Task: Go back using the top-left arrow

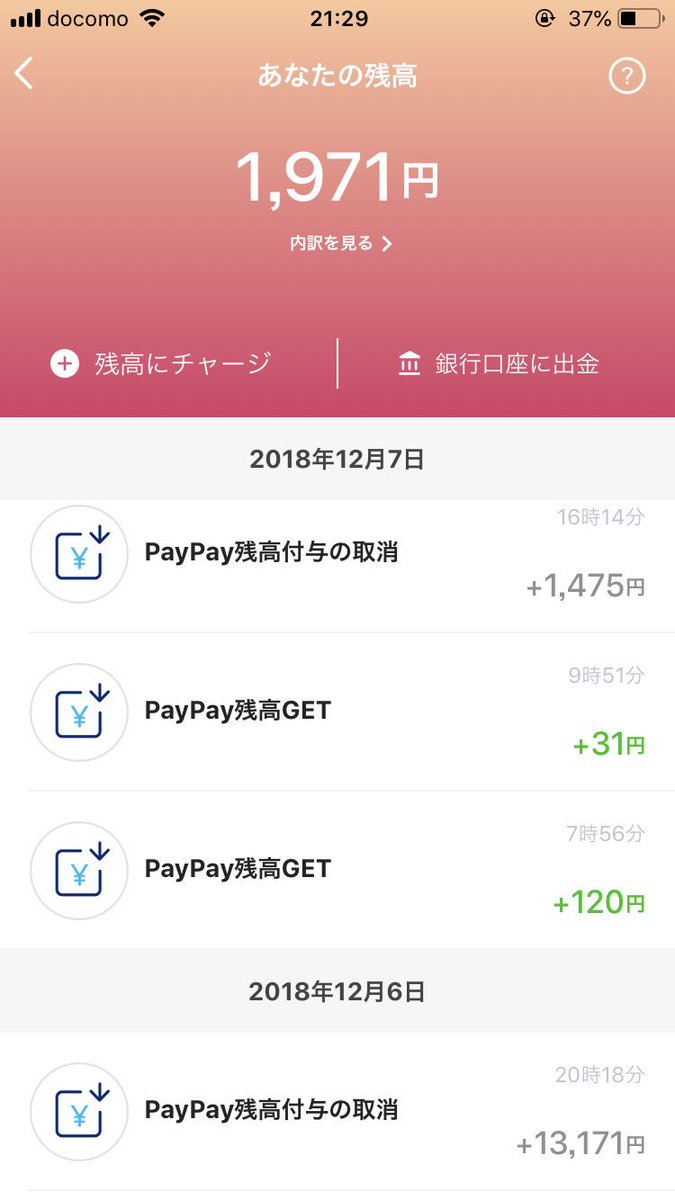Action: click(x=25, y=74)
